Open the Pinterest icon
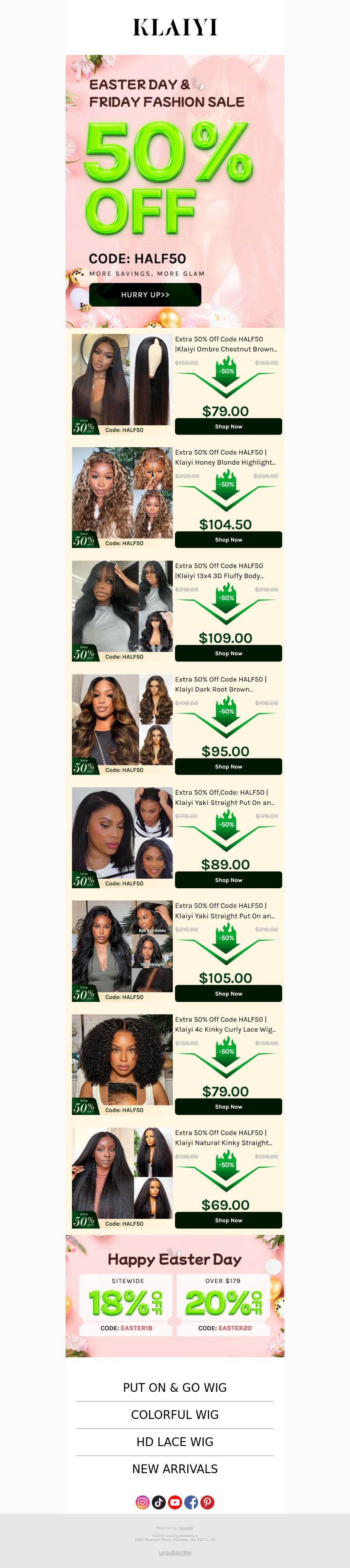Image resolution: width=350 pixels, height=1568 pixels. [x=207, y=1502]
